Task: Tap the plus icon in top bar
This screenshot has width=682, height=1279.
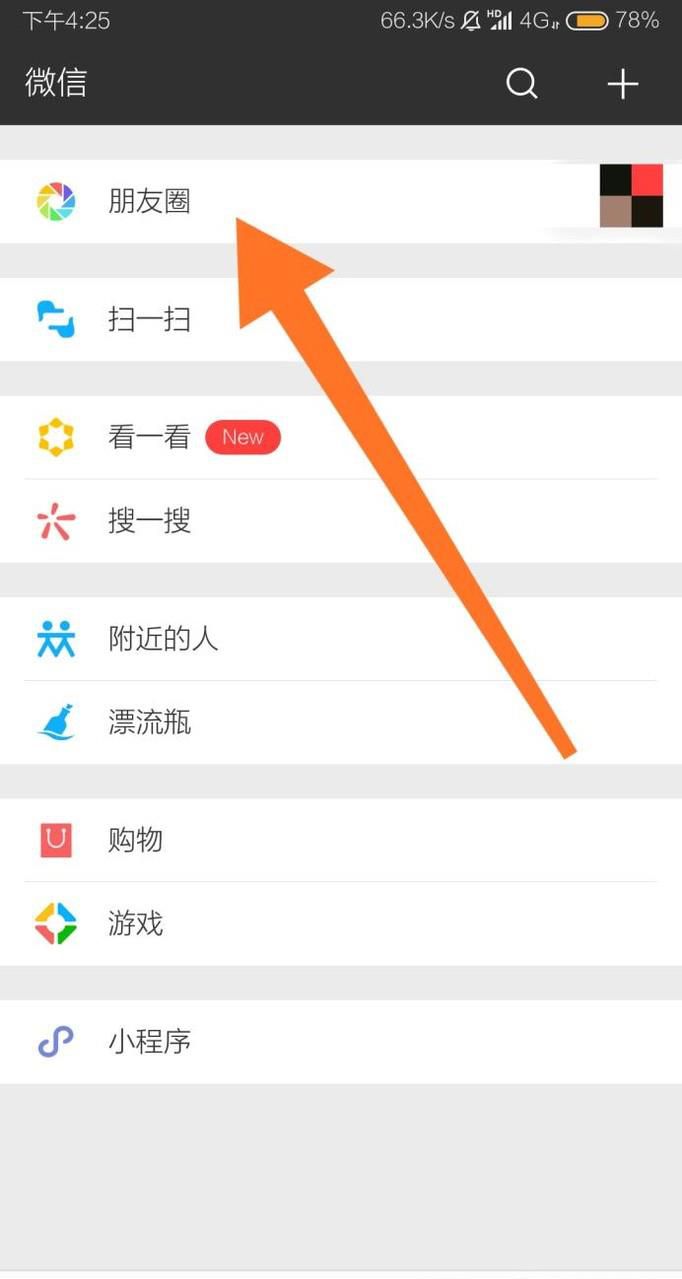Action: click(x=622, y=84)
